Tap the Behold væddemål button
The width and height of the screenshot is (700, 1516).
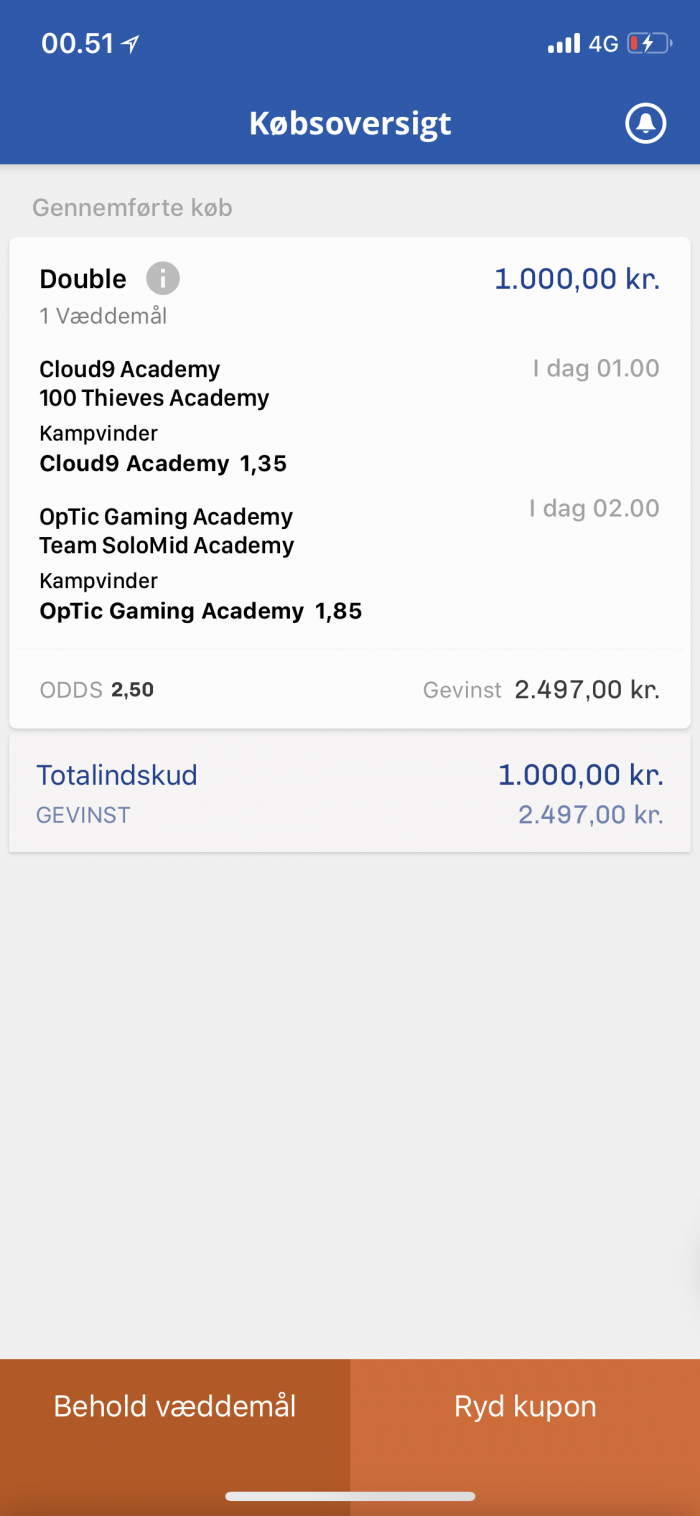coord(175,1406)
